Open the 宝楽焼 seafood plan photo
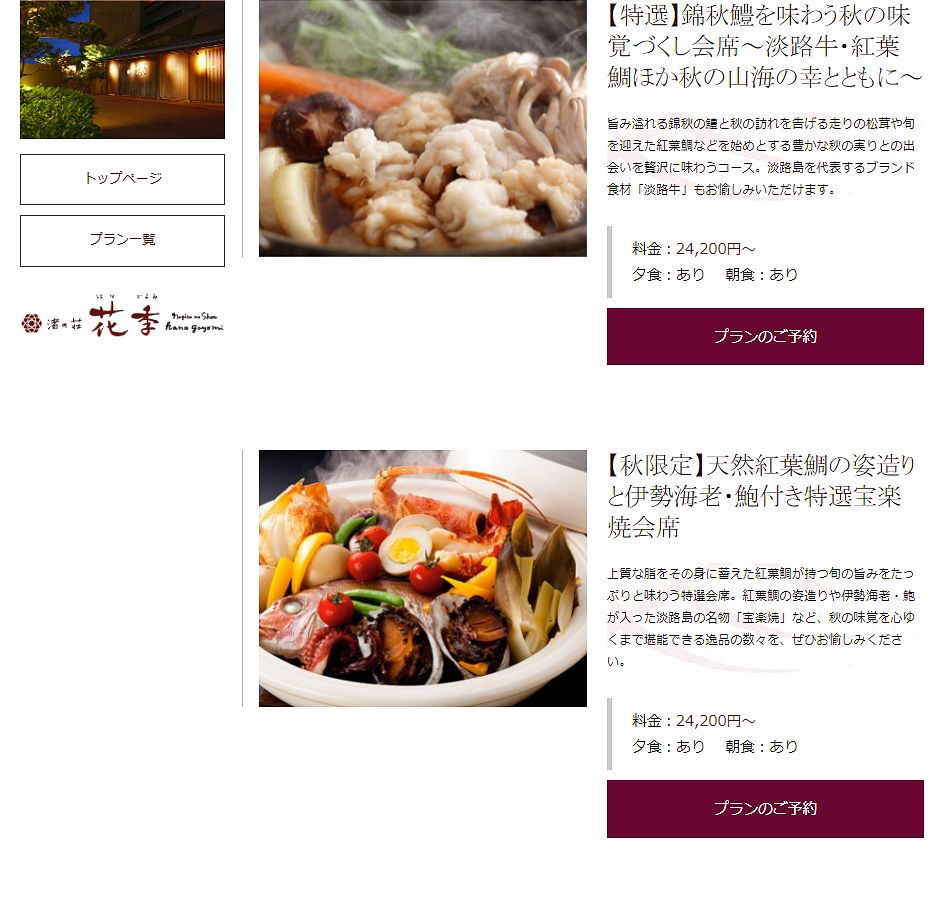The image size is (950, 923). pos(422,578)
